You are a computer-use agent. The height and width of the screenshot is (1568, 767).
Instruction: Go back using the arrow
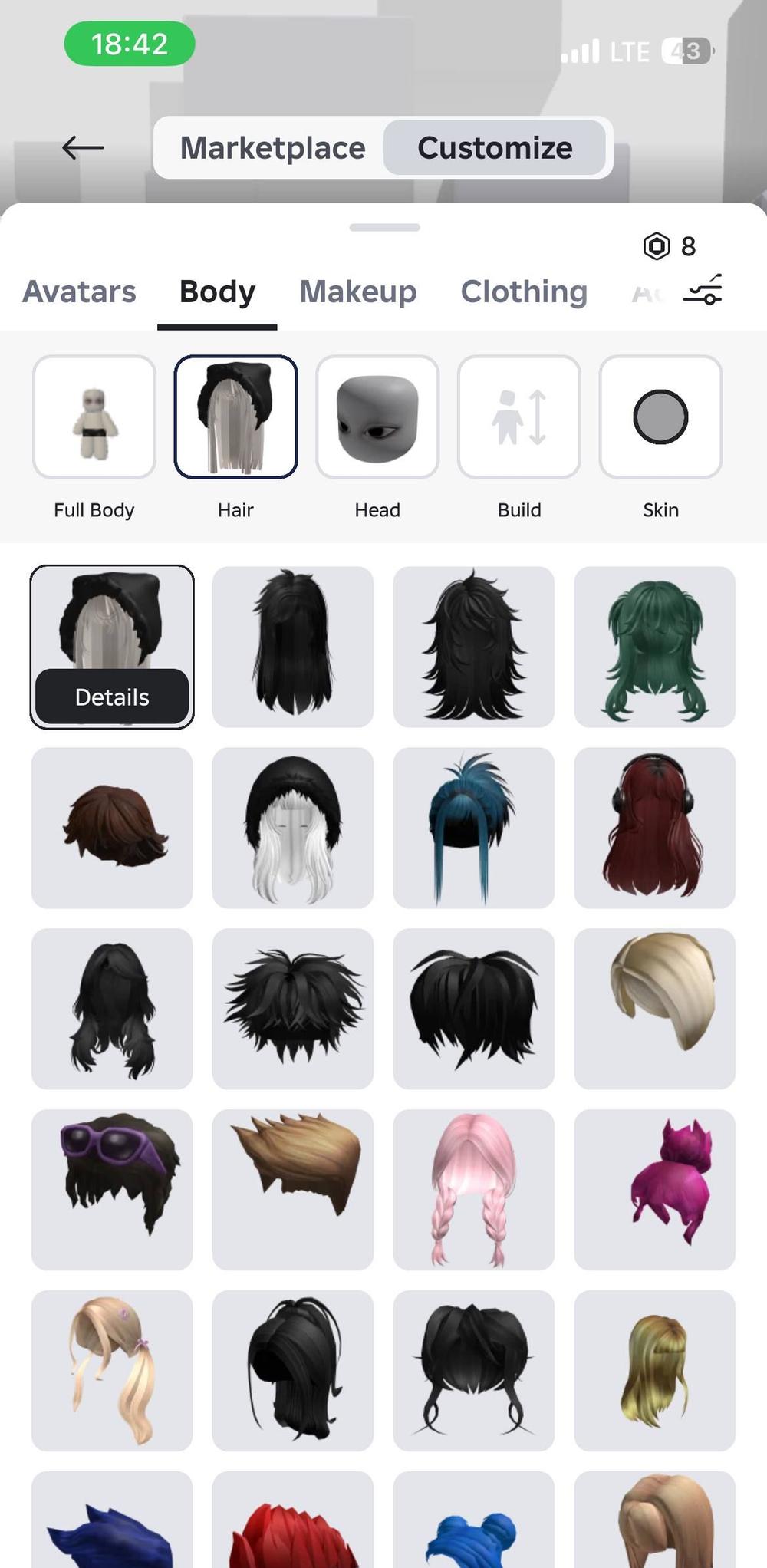(83, 147)
